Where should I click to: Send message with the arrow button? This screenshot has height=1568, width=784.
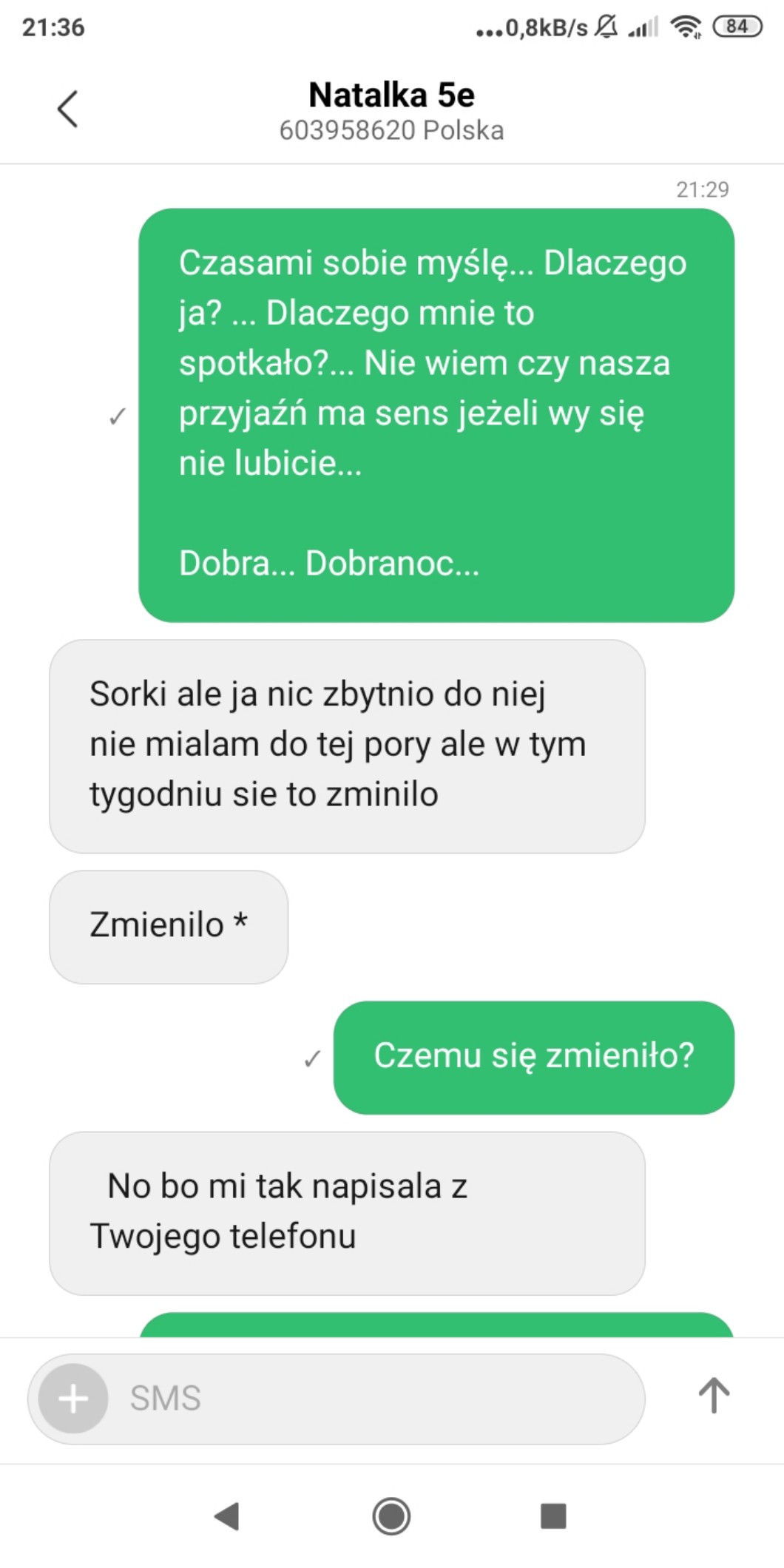click(714, 1396)
